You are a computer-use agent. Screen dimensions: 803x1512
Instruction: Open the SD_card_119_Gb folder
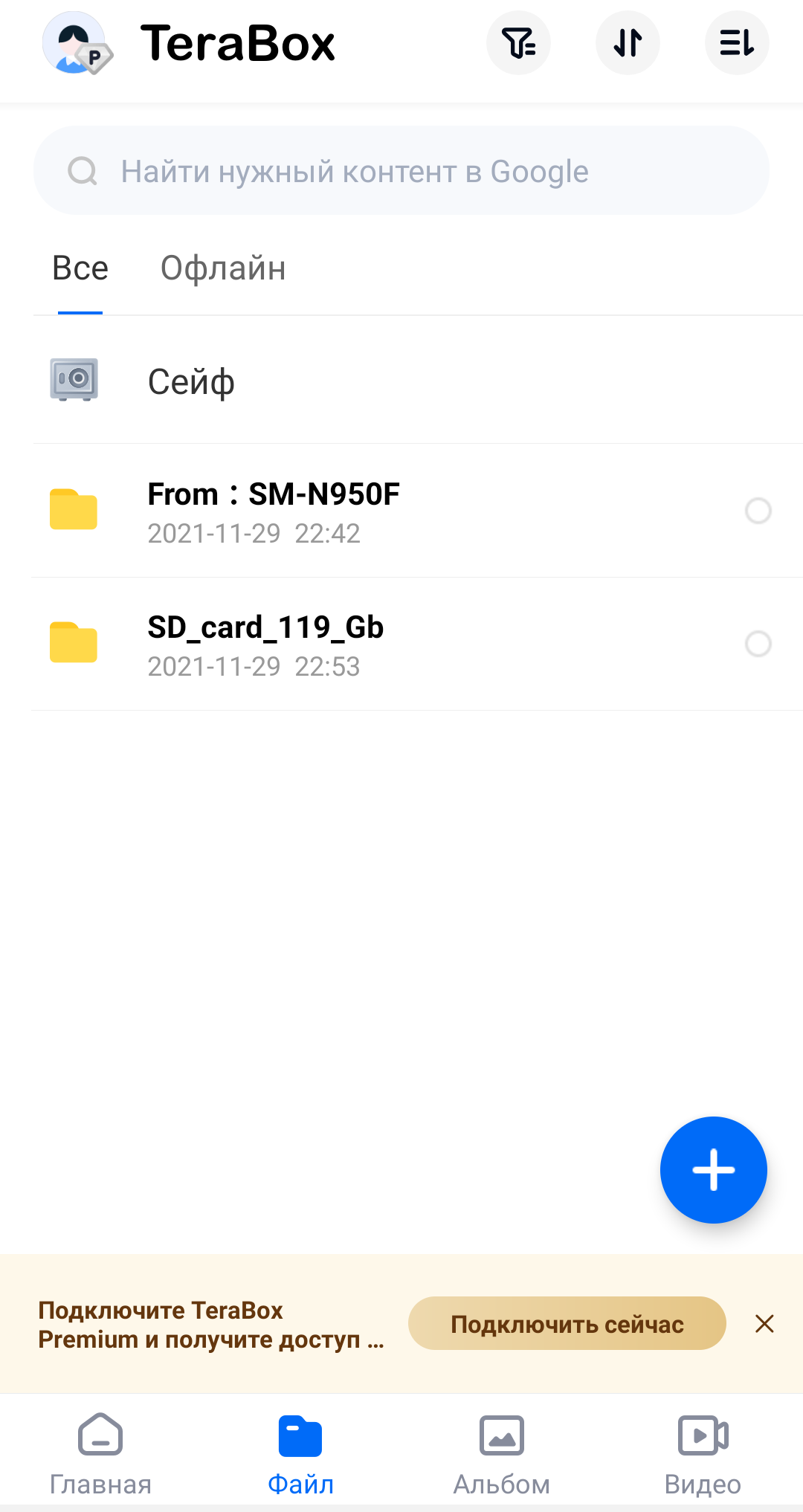pos(387,644)
